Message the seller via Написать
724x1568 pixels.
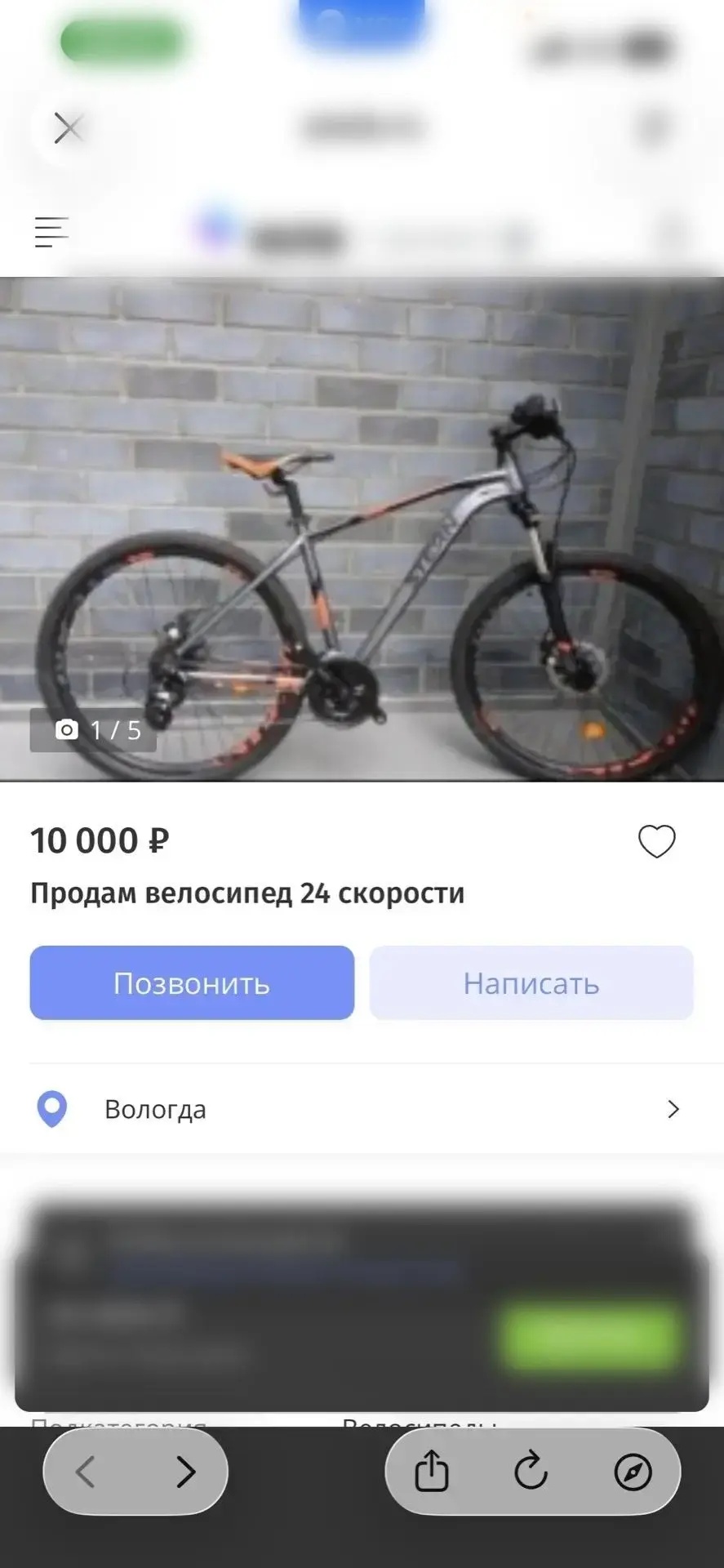click(531, 982)
